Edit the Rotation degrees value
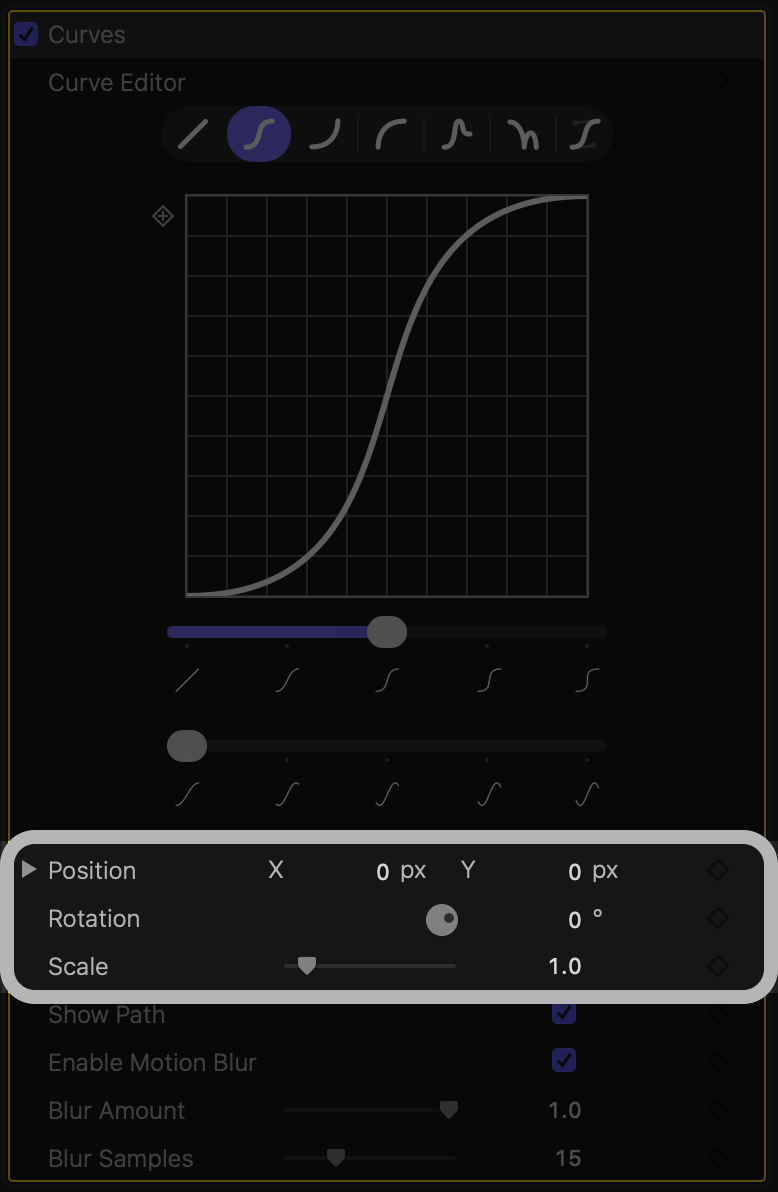778x1192 pixels. coord(574,920)
